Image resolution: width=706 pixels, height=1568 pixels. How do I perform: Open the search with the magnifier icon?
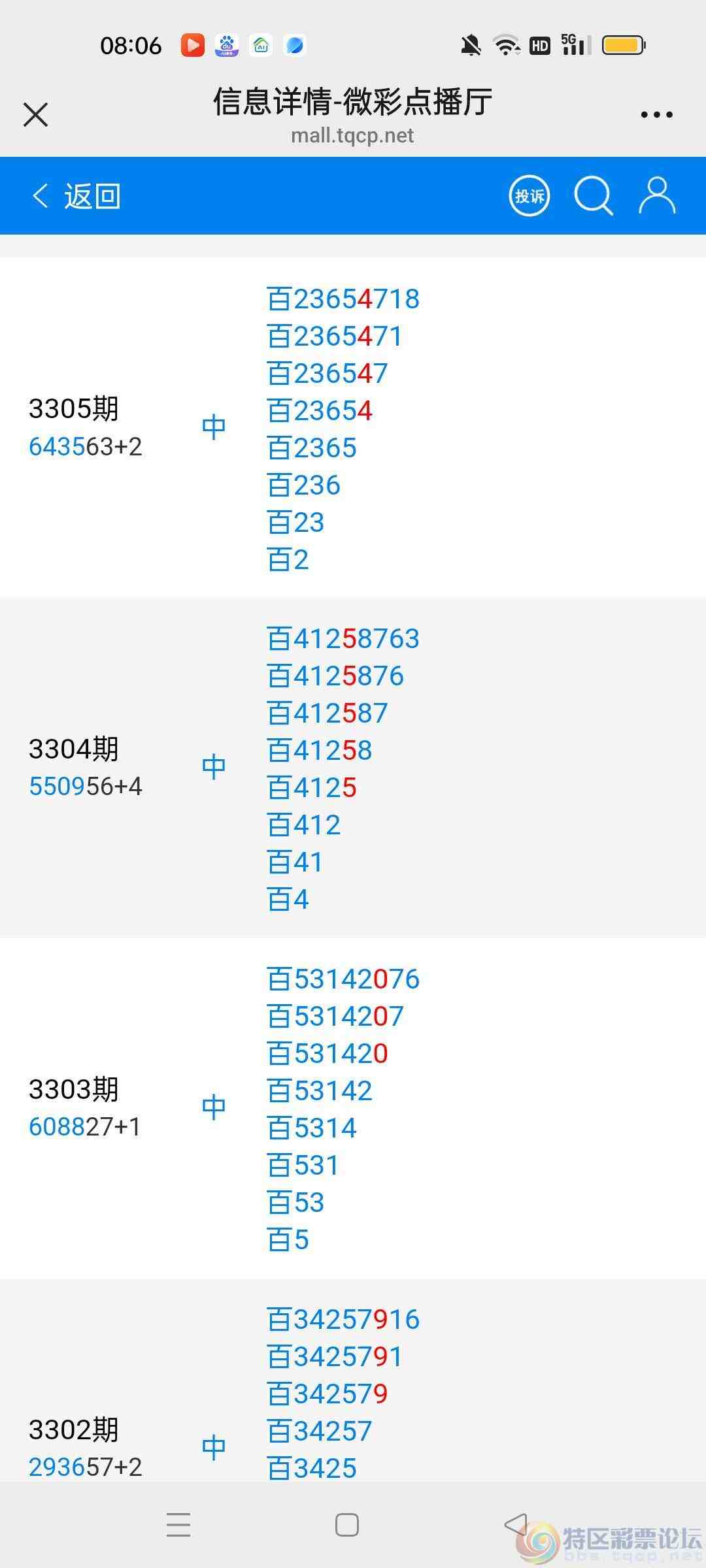coord(592,195)
